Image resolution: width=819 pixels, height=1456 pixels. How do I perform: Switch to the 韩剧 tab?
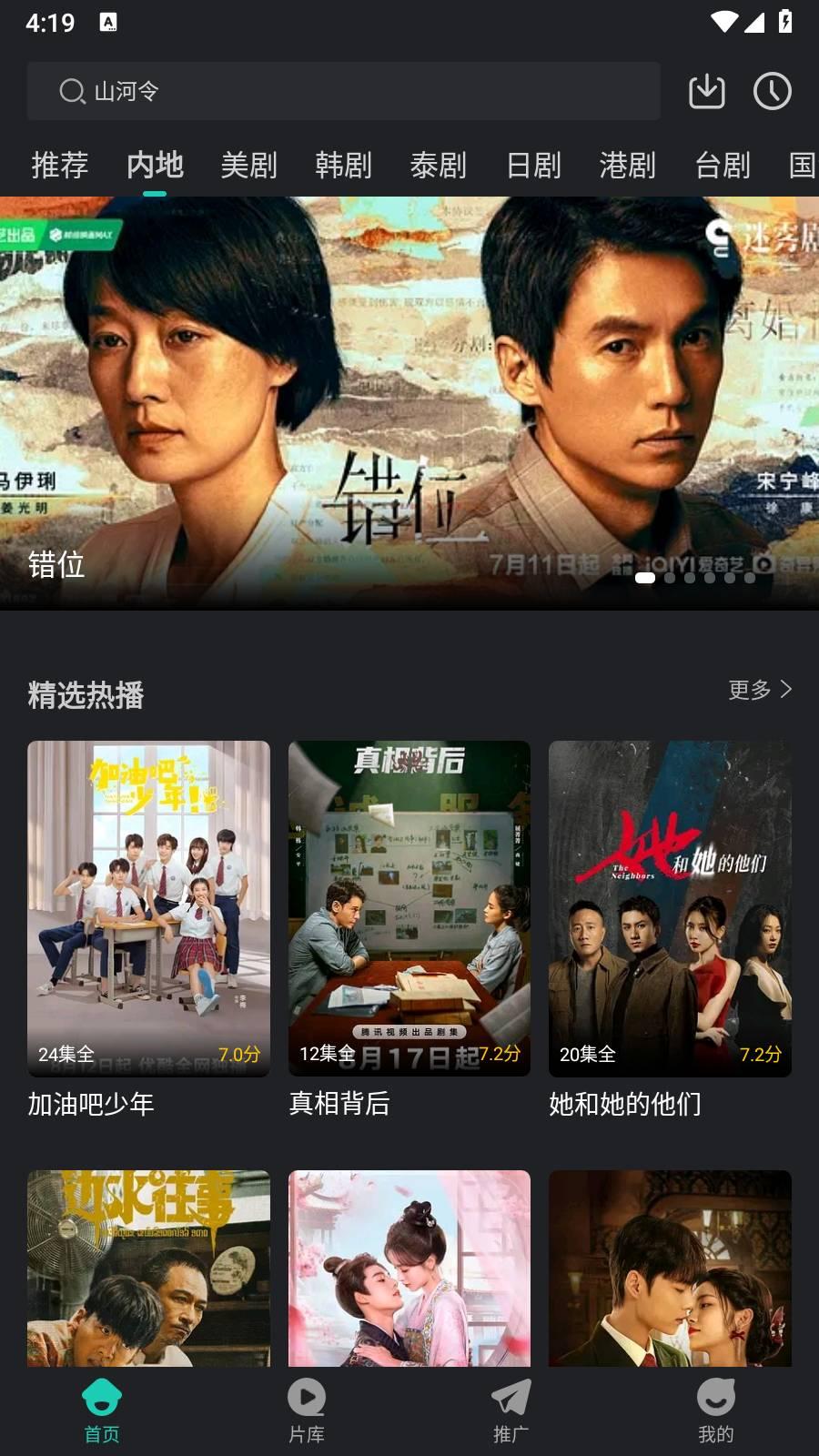pyautogui.click(x=343, y=165)
